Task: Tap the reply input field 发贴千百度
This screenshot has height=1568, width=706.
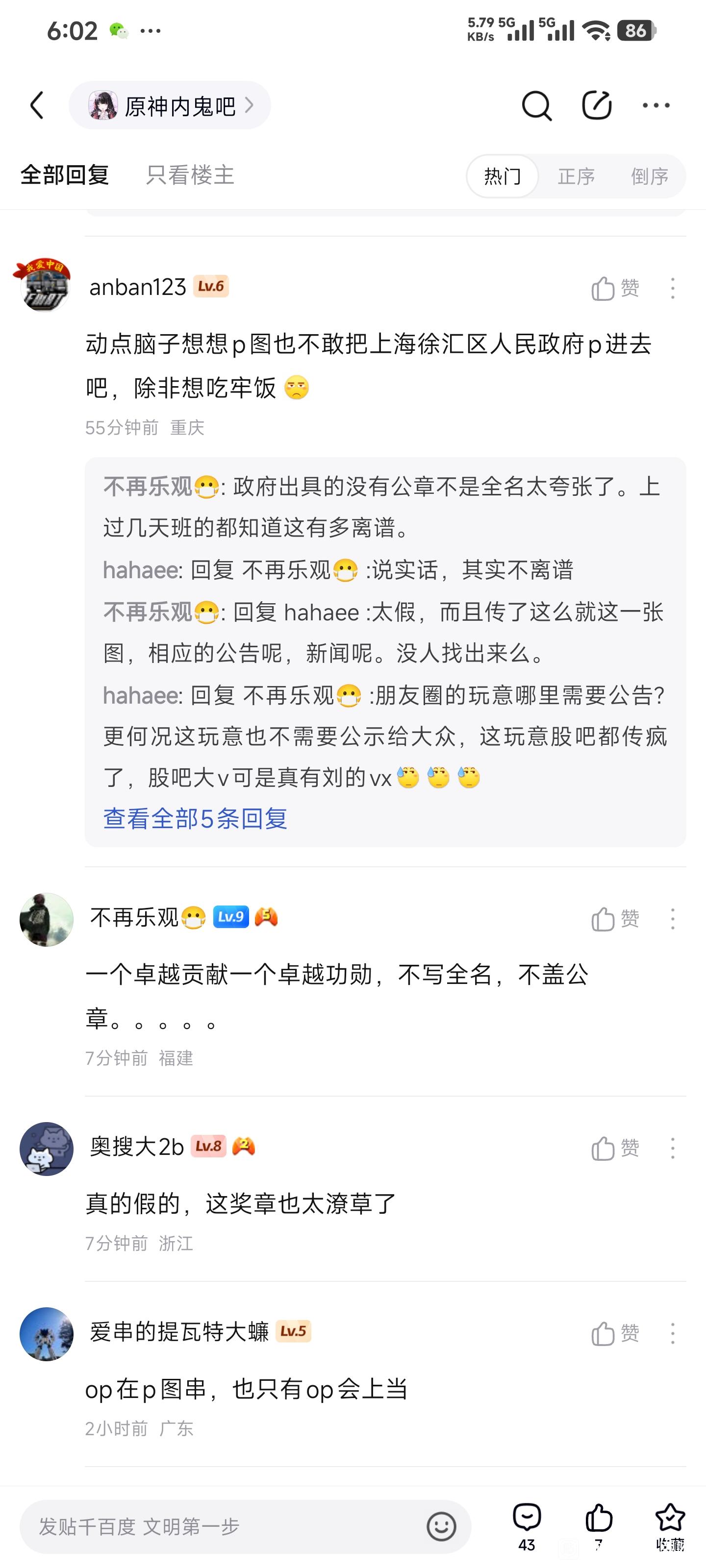Action: [x=219, y=1527]
